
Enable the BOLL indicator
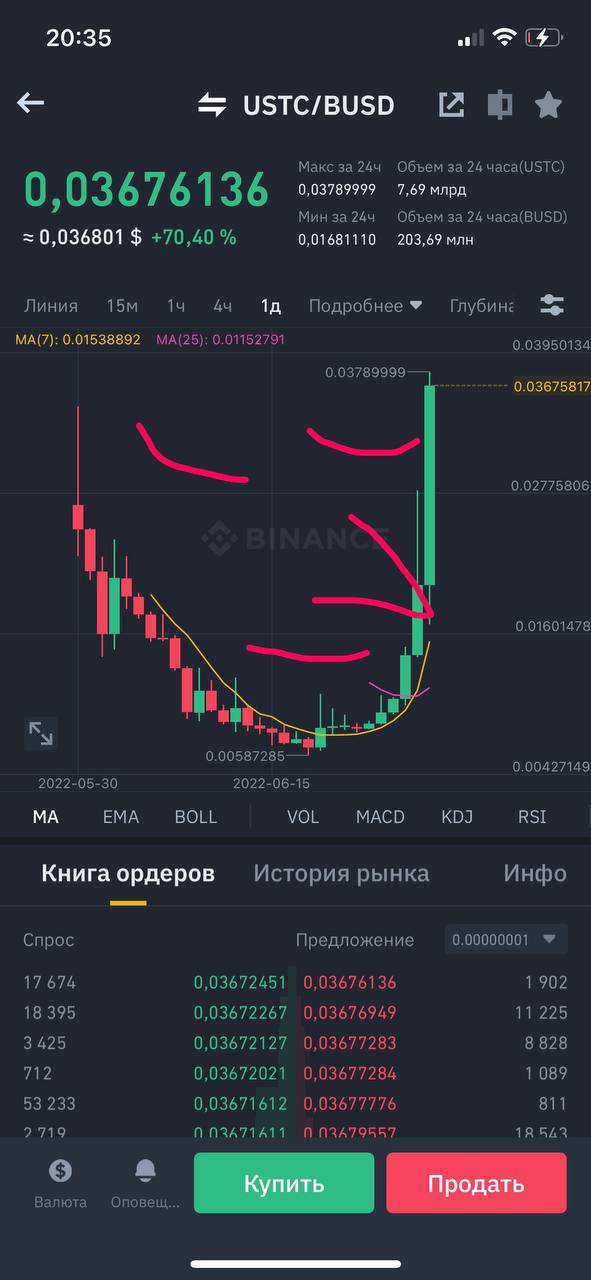196,816
